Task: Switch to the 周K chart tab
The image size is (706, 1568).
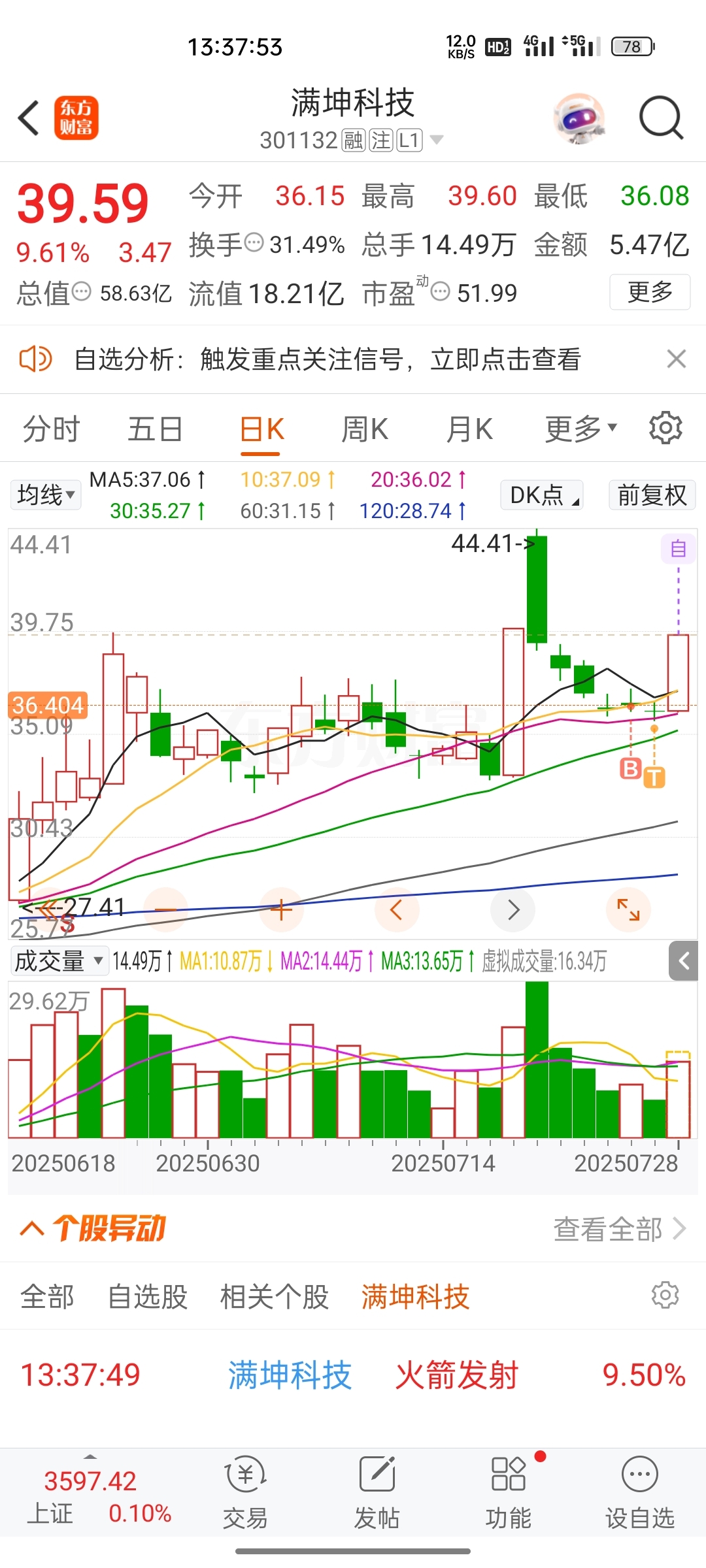Action: tap(365, 429)
